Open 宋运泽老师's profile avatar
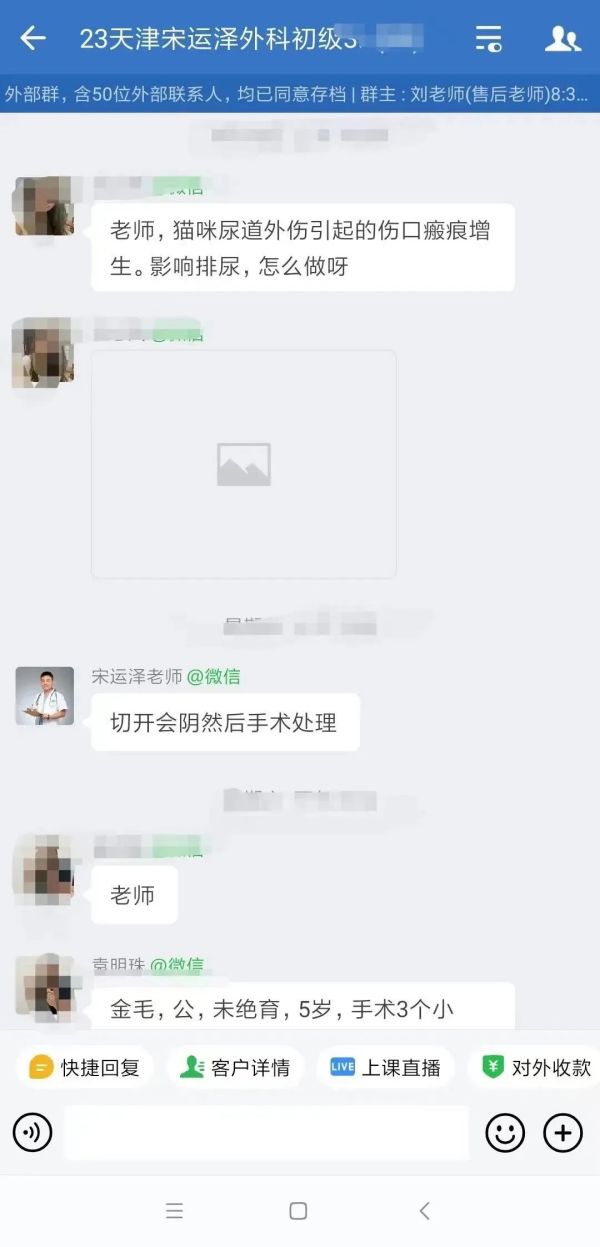Screen dimensions: 600x1247 [45, 696]
